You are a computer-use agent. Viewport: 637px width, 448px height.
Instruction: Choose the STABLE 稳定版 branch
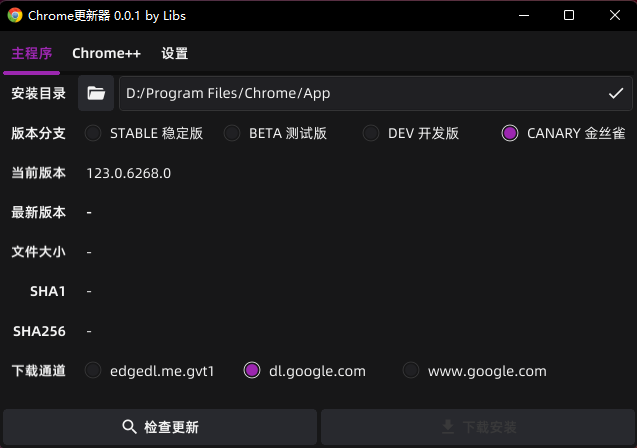(93, 133)
